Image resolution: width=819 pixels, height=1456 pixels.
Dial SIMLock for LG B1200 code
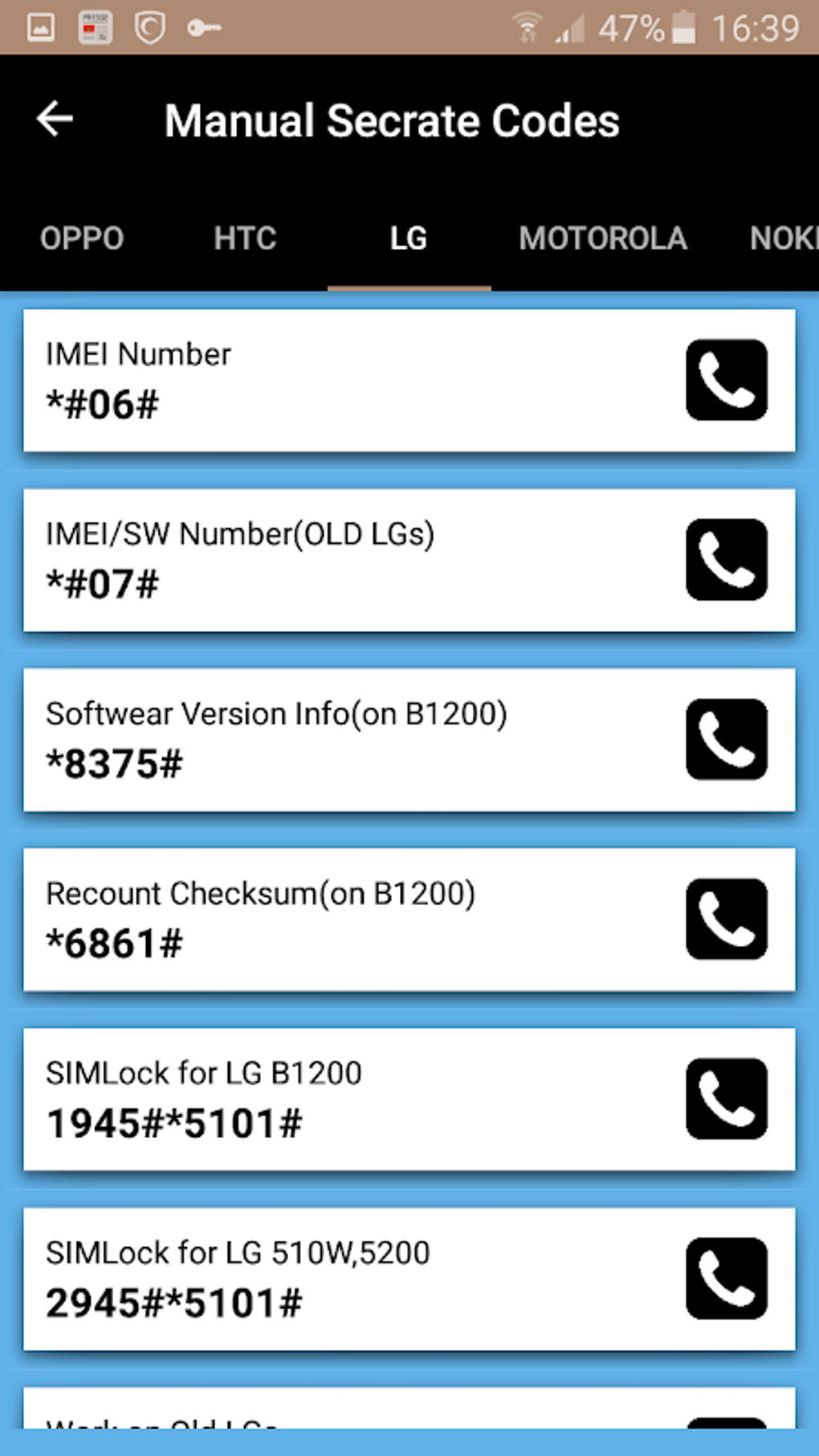[727, 1099]
